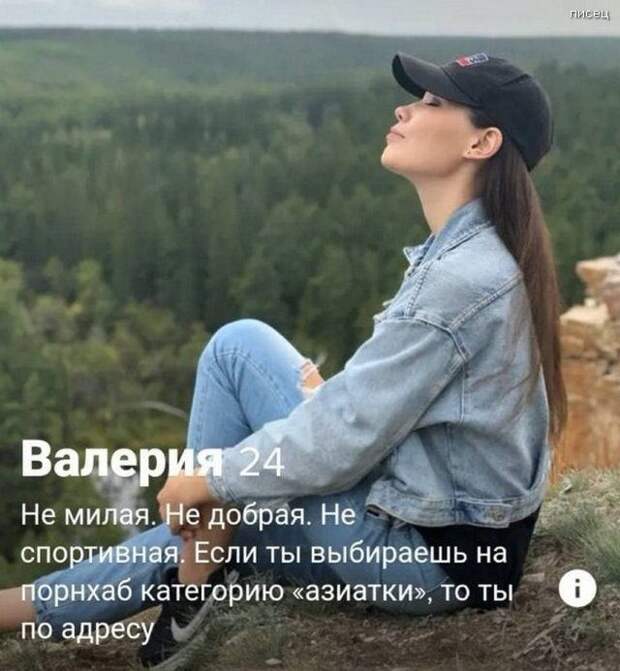The image size is (620, 671).
Task: Open Валерия's profile photo card
Action: pyautogui.click(x=310, y=250)
